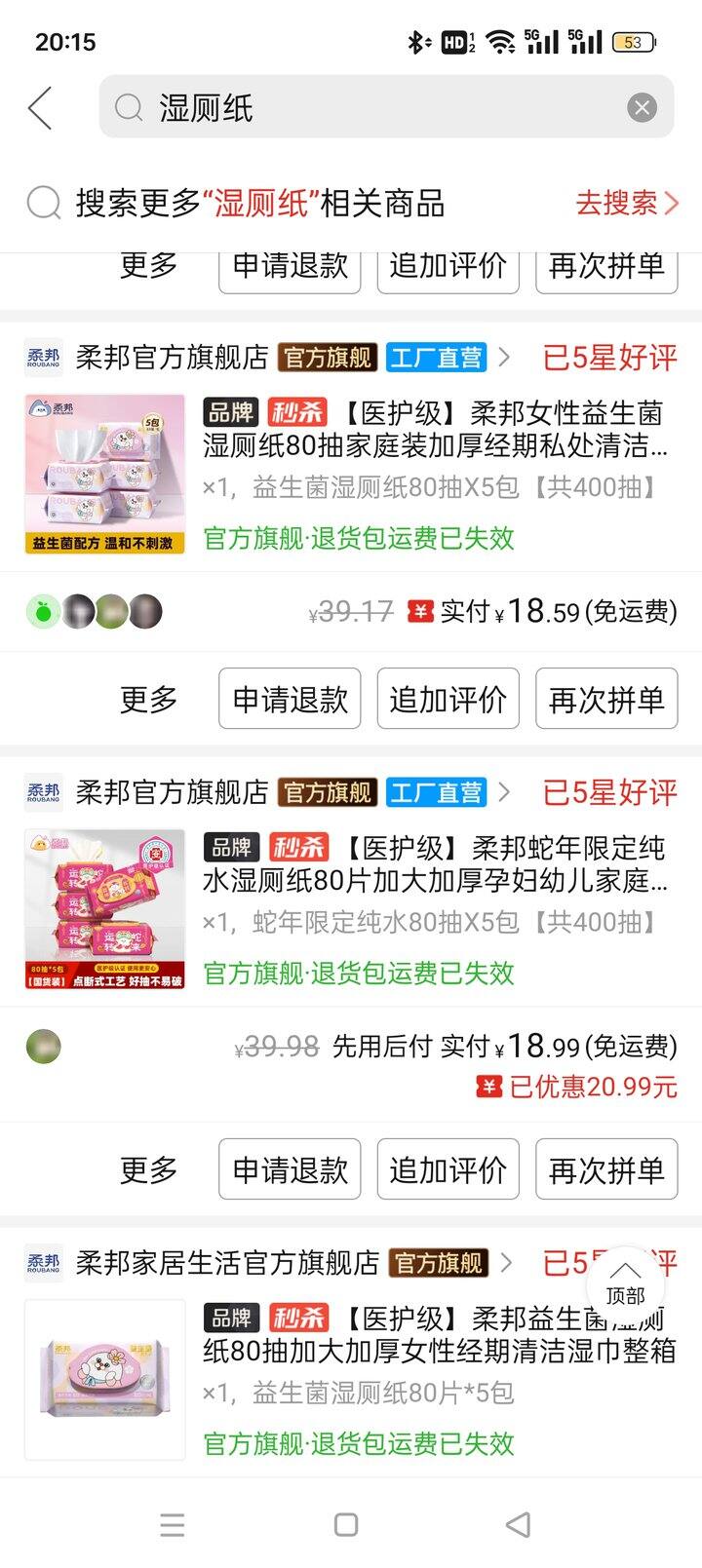Tap 再次拼单 for the 蛇年限定 18.99 order
Viewport: 702px width, 1568px height.
point(605,1169)
